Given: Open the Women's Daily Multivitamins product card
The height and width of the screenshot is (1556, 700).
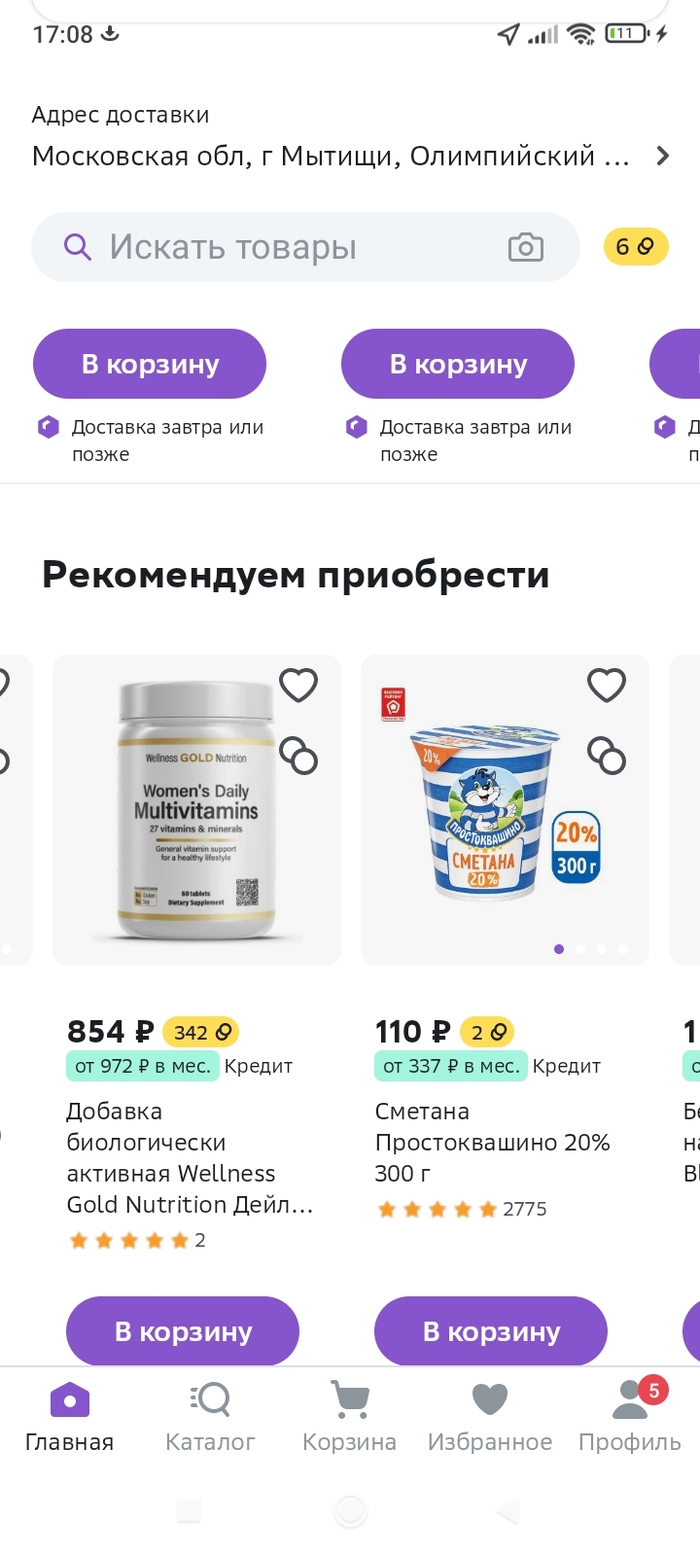Looking at the screenshot, I should tap(196, 810).
